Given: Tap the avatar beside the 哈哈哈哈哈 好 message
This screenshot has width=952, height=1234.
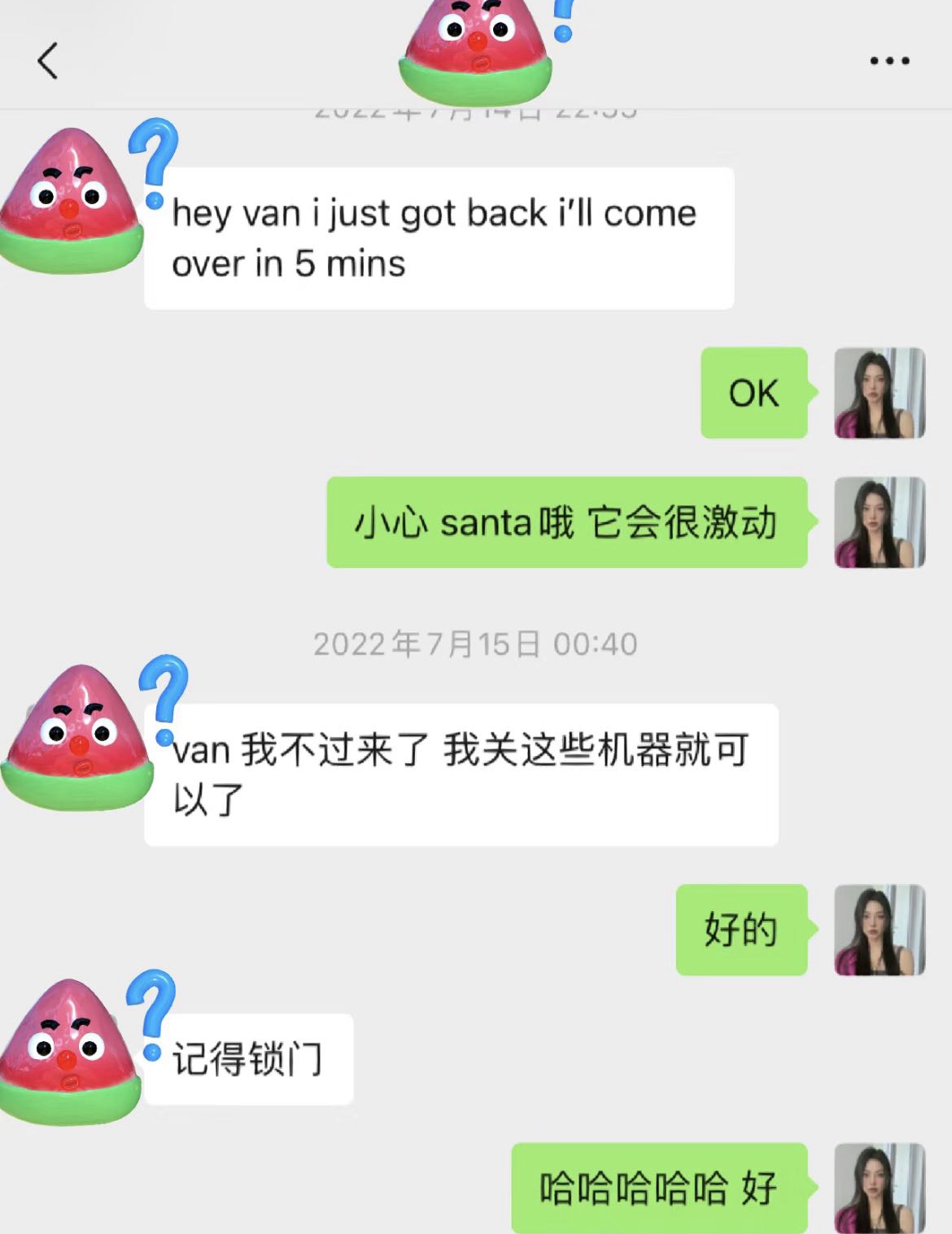Looking at the screenshot, I should (879, 1188).
